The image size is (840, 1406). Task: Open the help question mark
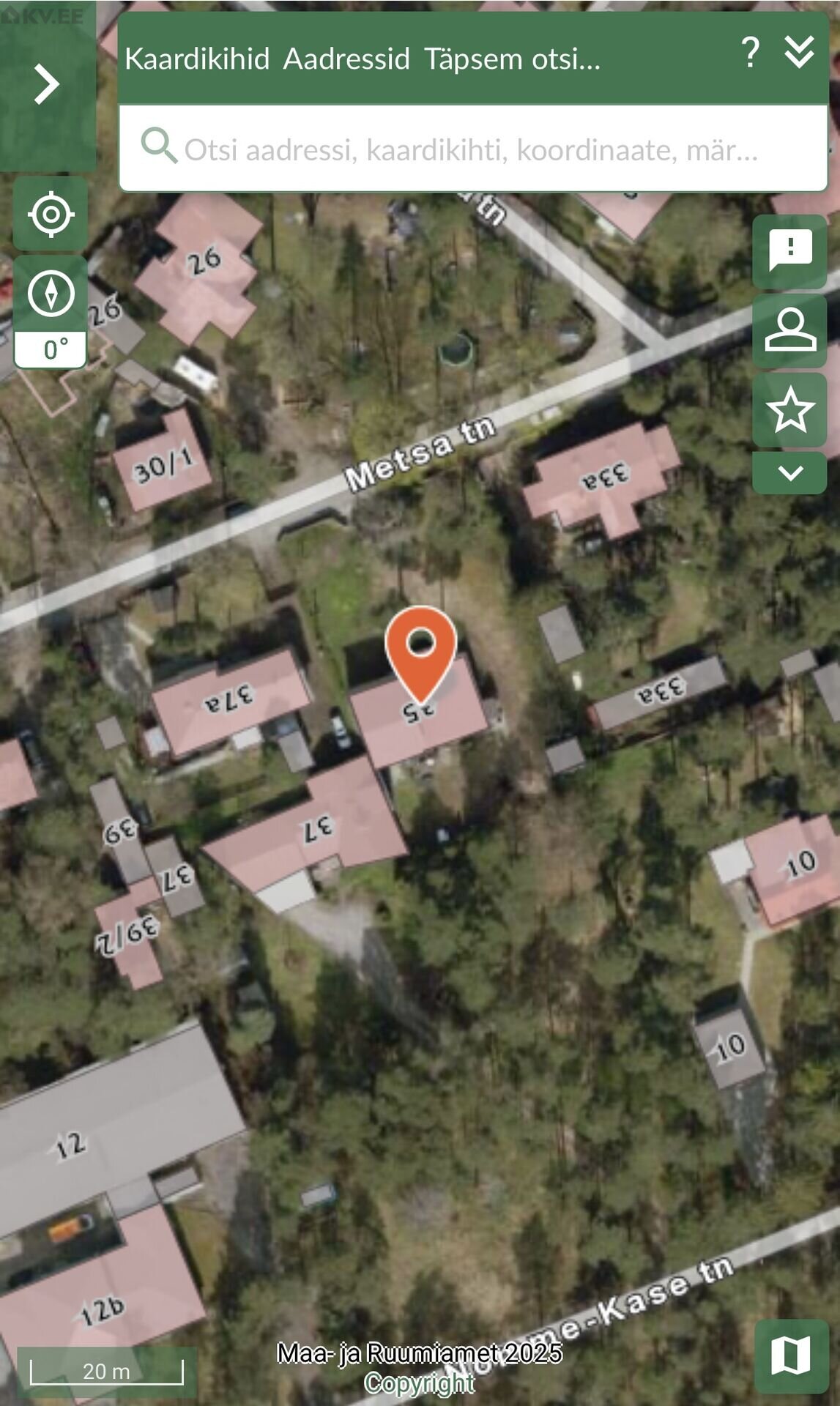pos(750,53)
